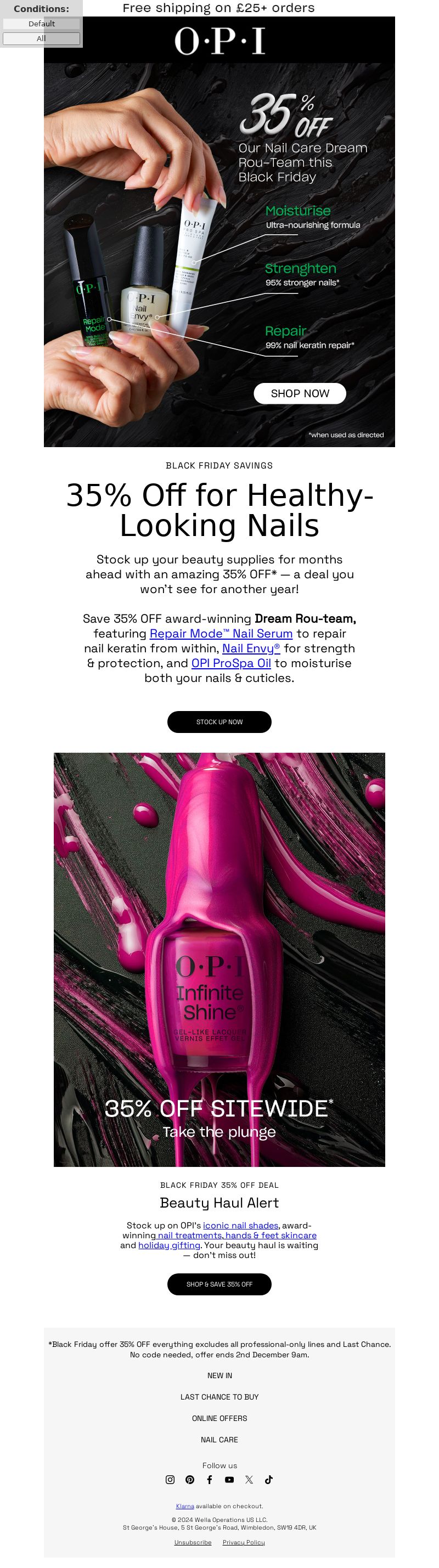Image resolution: width=439 pixels, height=1568 pixels.
Task: Open OPI's Instagram page
Action: [x=171, y=1480]
